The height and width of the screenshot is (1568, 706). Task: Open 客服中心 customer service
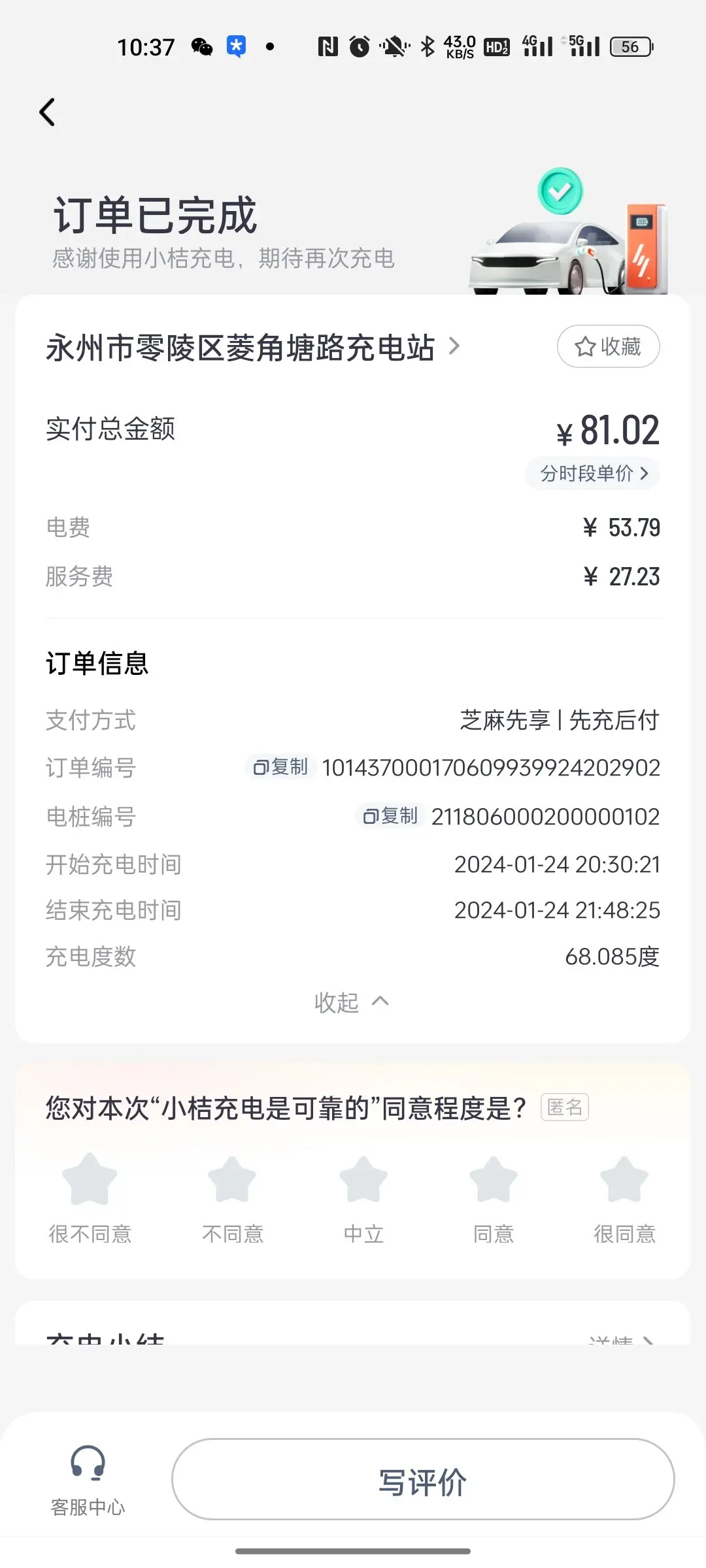88,1480
